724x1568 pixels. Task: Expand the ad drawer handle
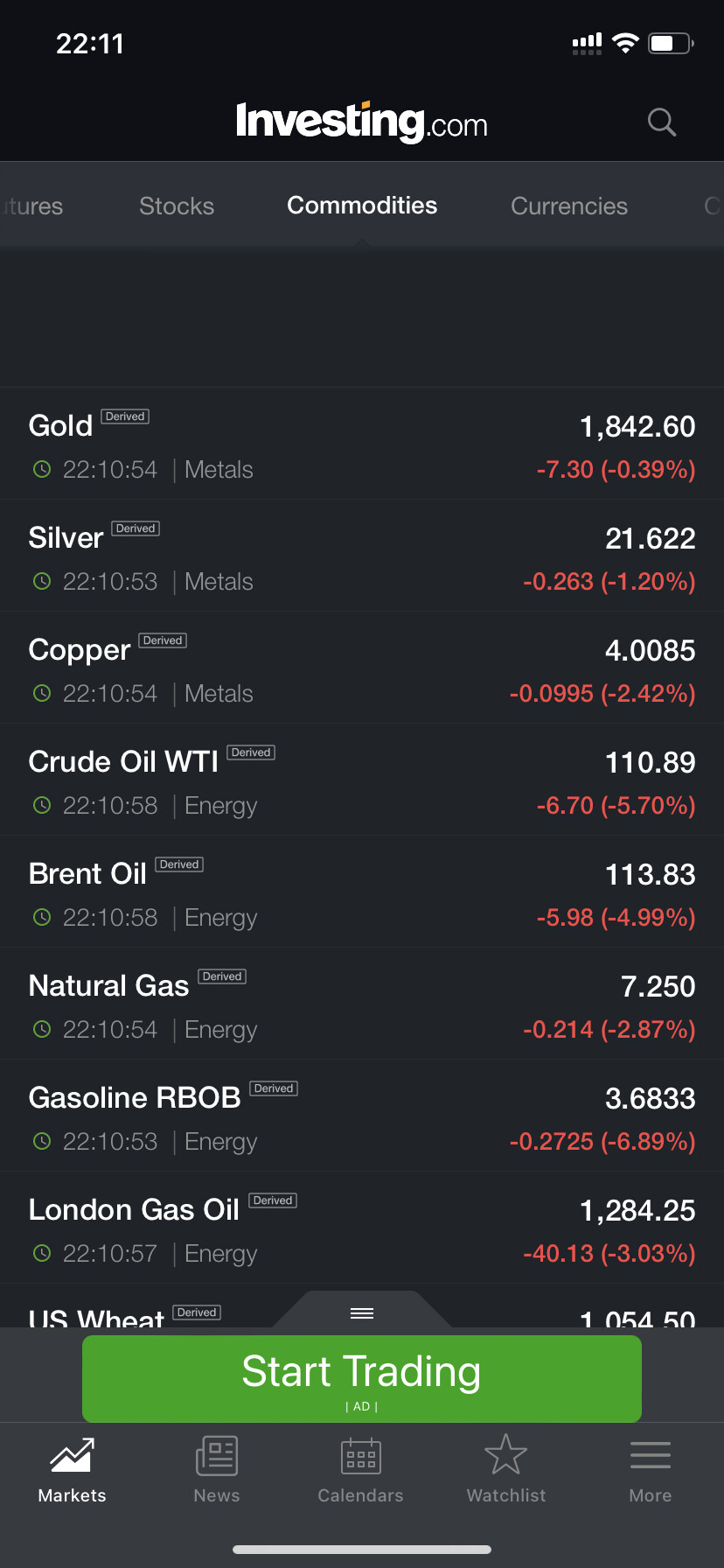(x=362, y=1312)
